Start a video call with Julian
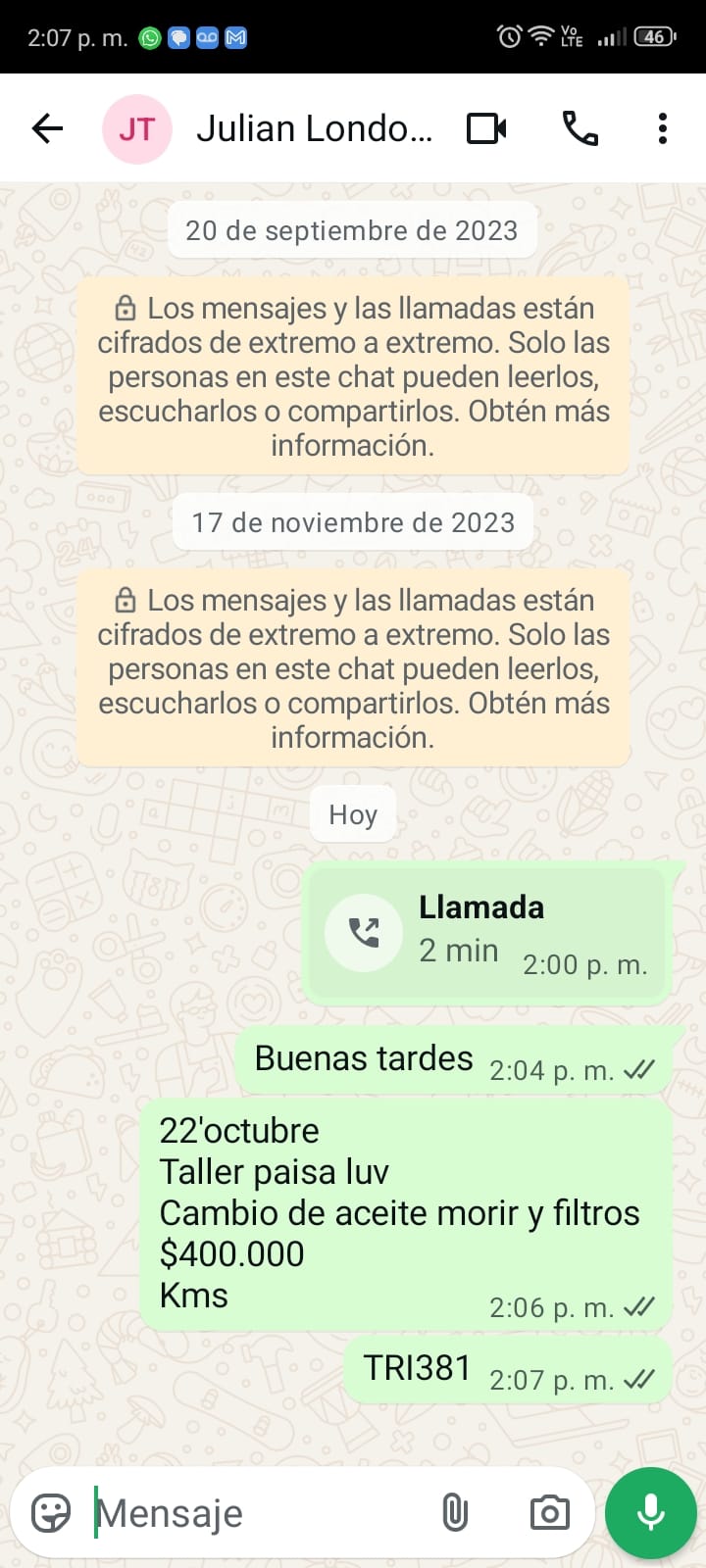Image resolution: width=706 pixels, height=1568 pixels. pyautogui.click(x=486, y=128)
